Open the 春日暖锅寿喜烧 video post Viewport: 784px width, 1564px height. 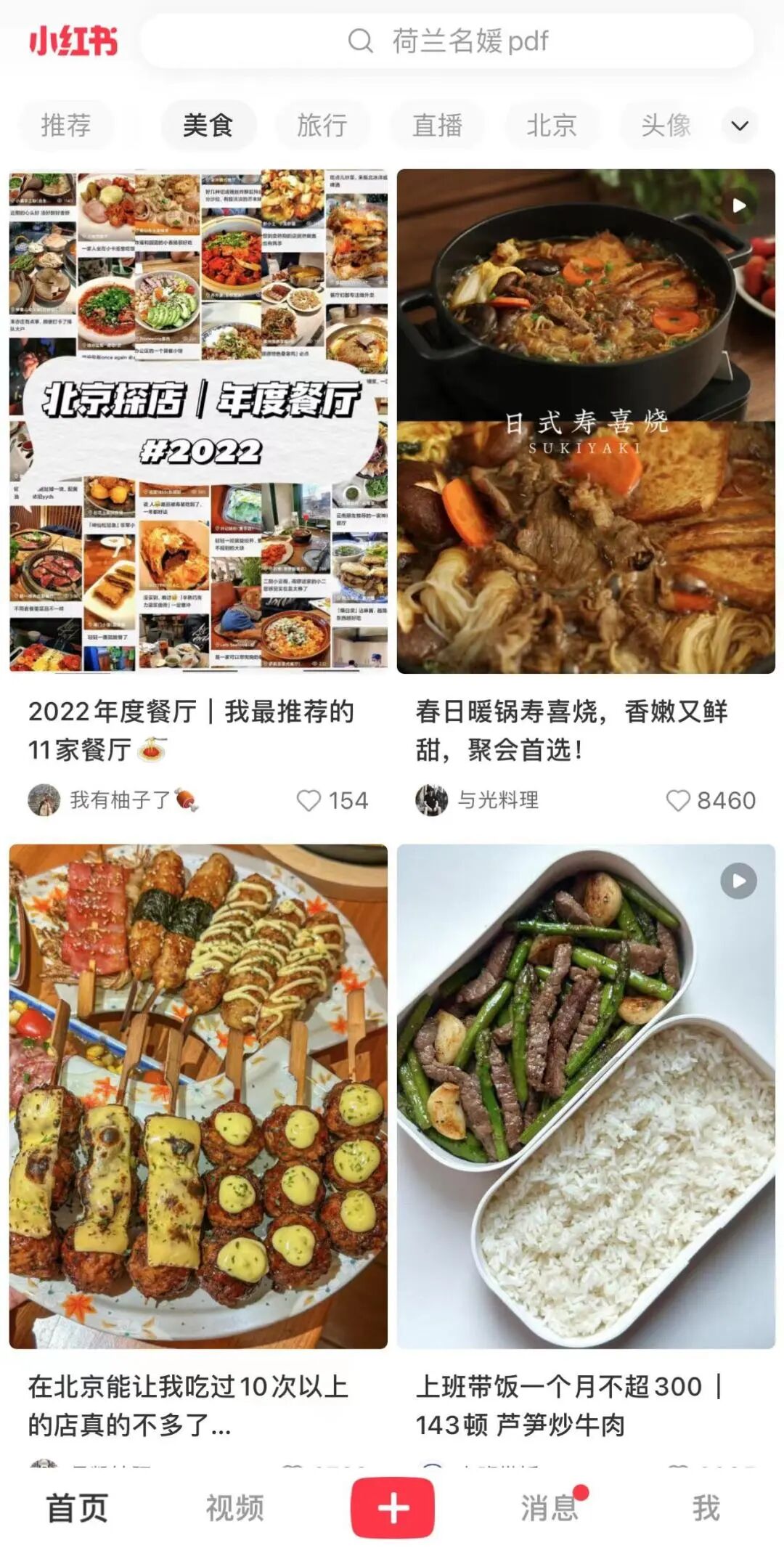coord(586,421)
